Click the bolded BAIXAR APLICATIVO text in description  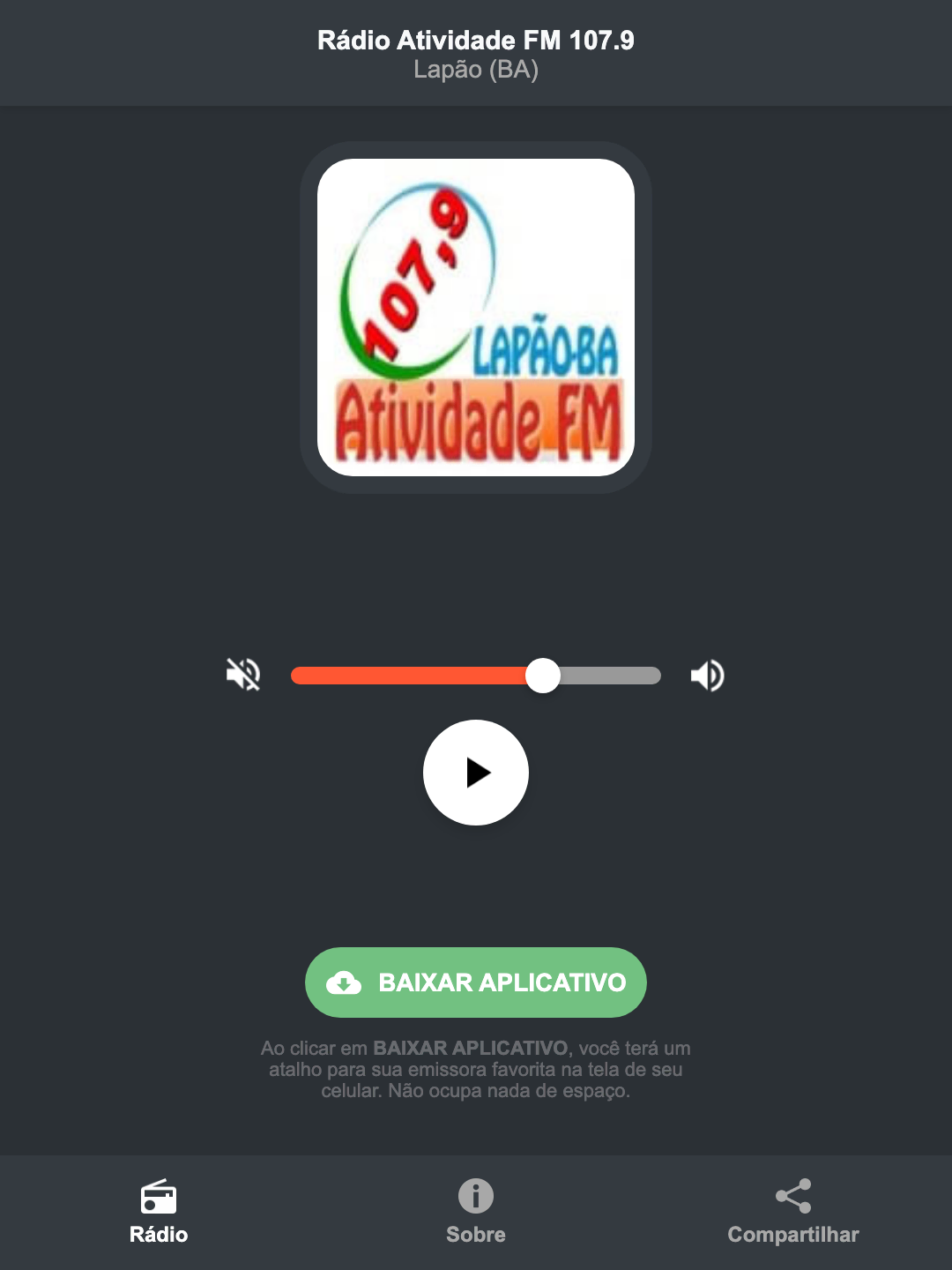(x=472, y=1049)
